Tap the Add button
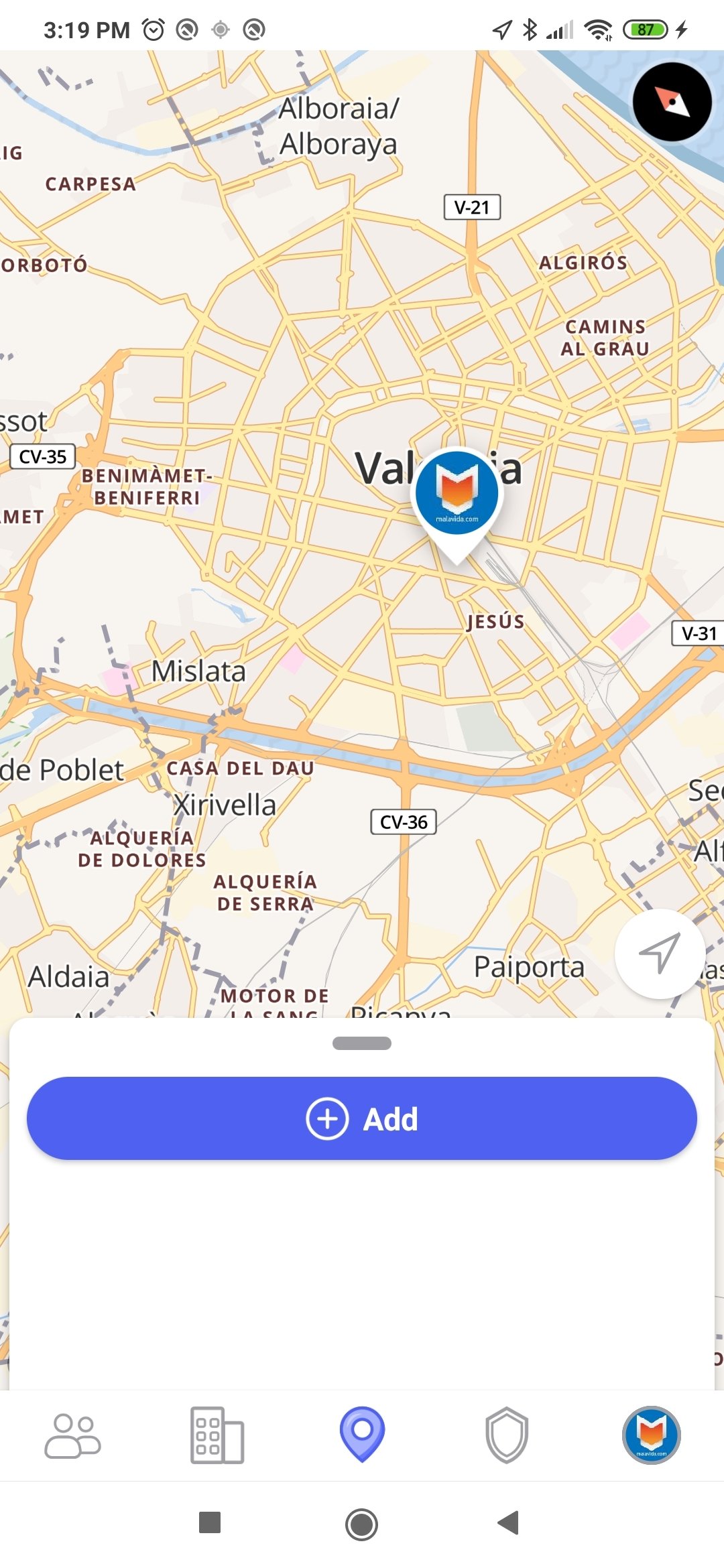Image resolution: width=724 pixels, height=1568 pixels. (x=362, y=1118)
